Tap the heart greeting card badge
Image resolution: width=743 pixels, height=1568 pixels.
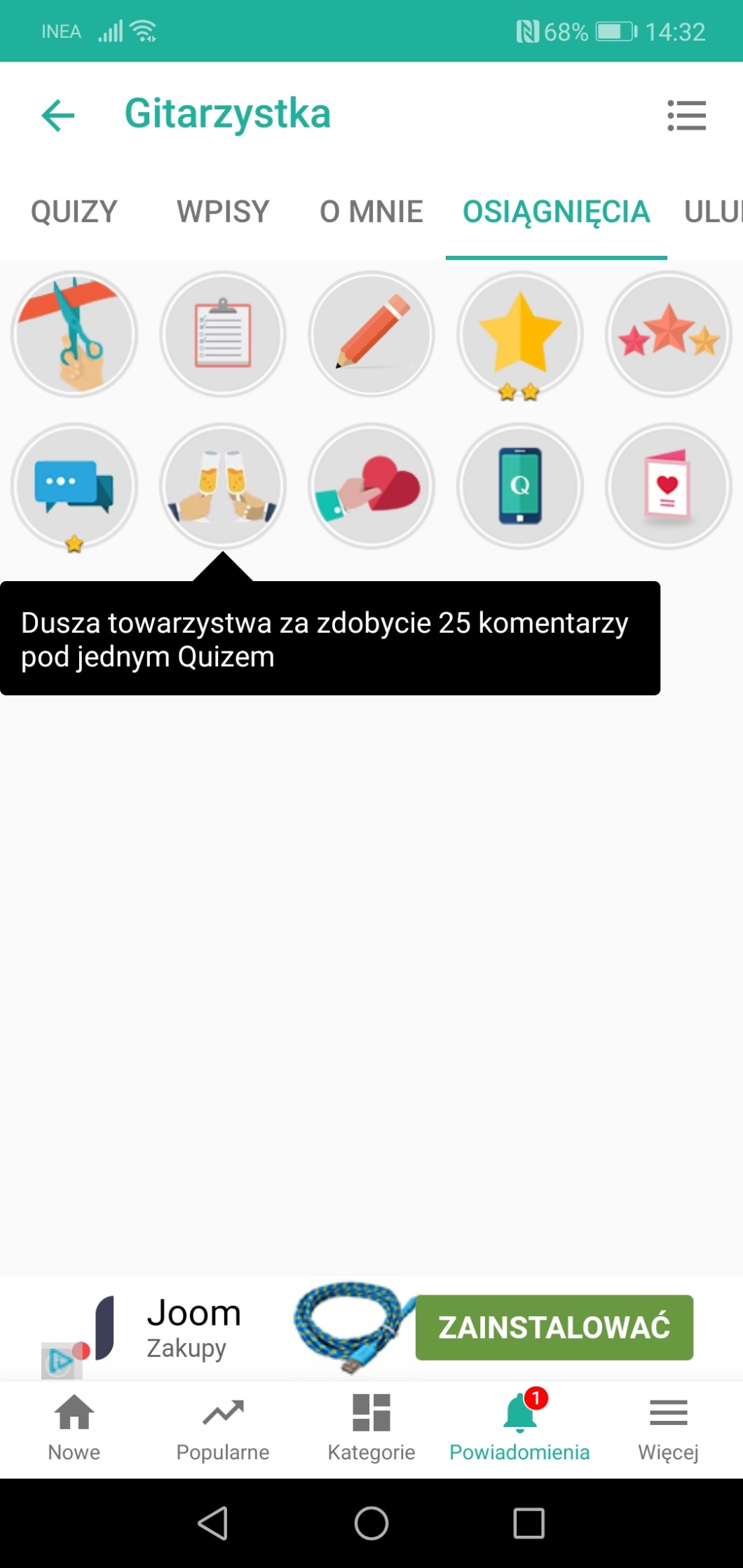tap(669, 486)
